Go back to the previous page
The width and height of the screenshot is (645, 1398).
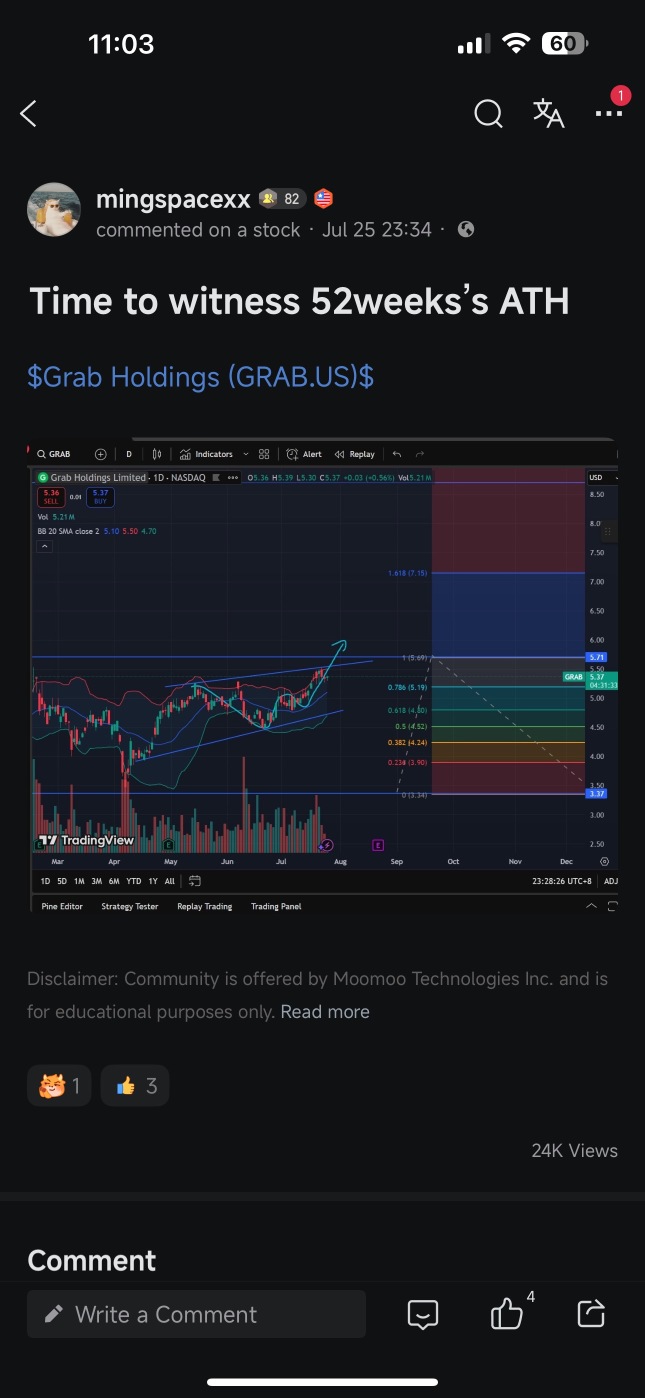29,114
